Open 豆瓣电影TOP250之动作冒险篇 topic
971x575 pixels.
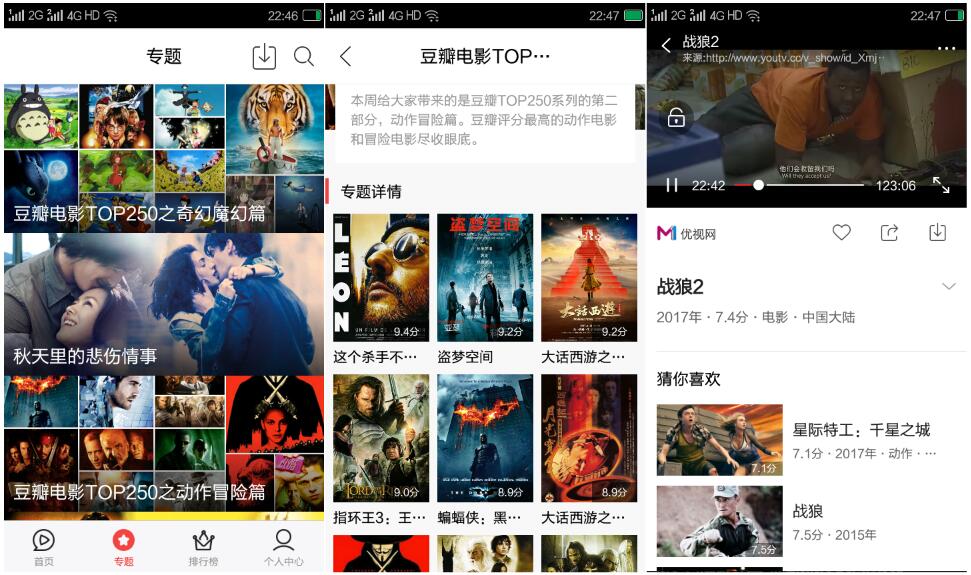pyautogui.click(x=163, y=446)
